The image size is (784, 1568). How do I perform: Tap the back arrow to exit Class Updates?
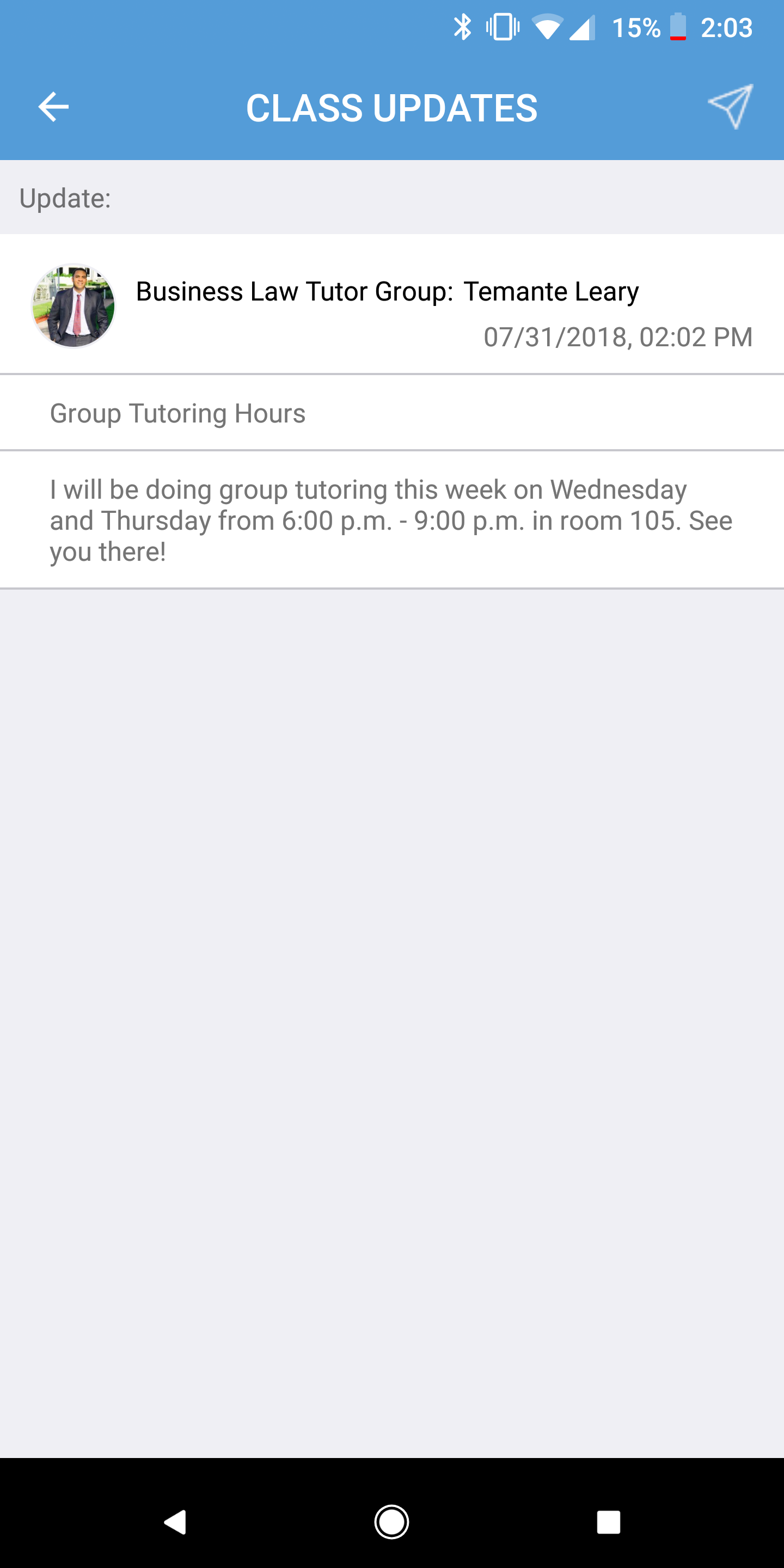click(x=53, y=107)
